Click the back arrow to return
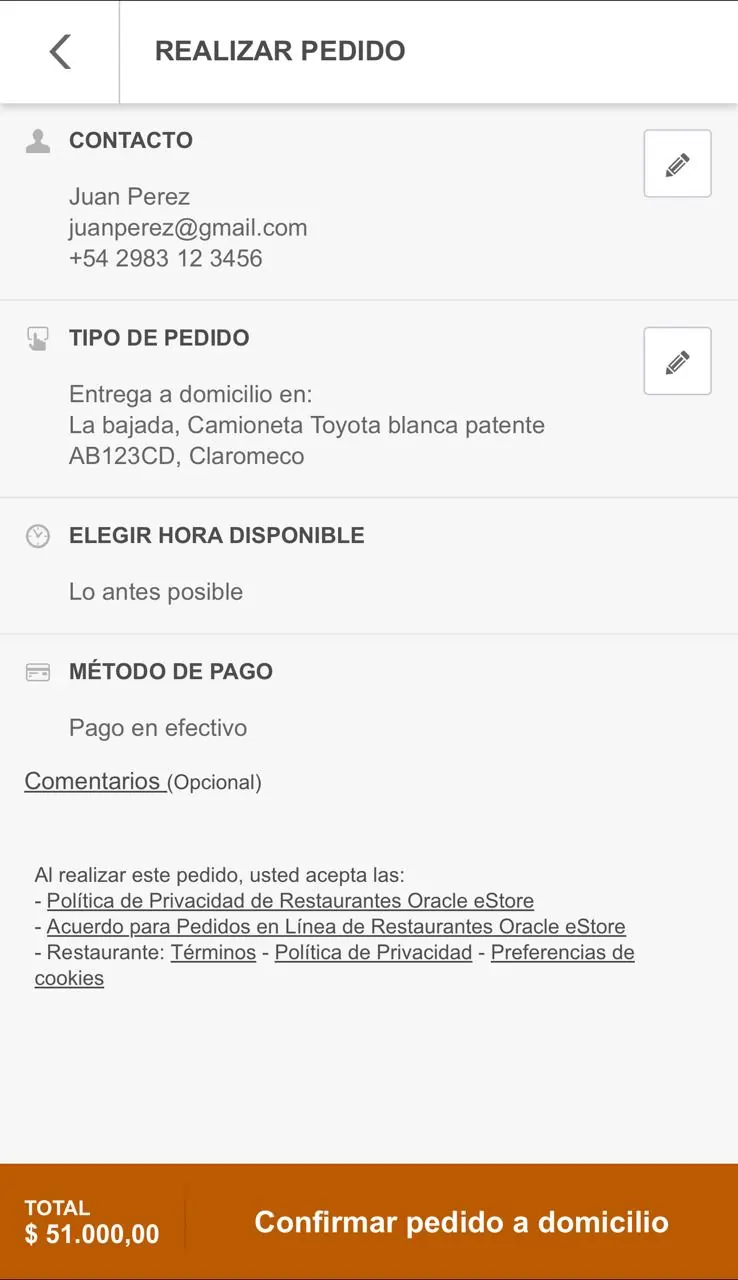 58,51
